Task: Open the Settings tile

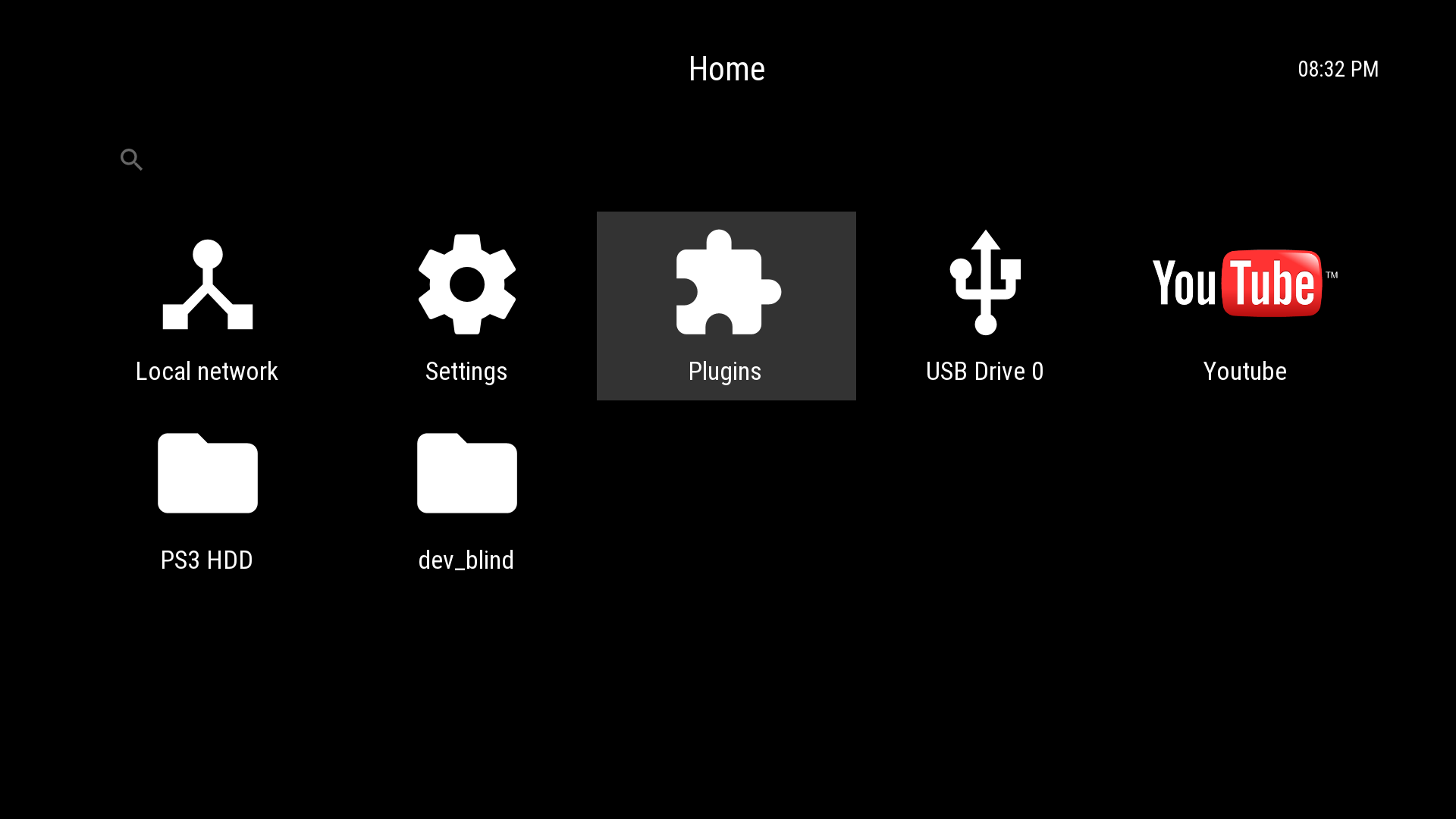Action: pyautogui.click(x=466, y=306)
